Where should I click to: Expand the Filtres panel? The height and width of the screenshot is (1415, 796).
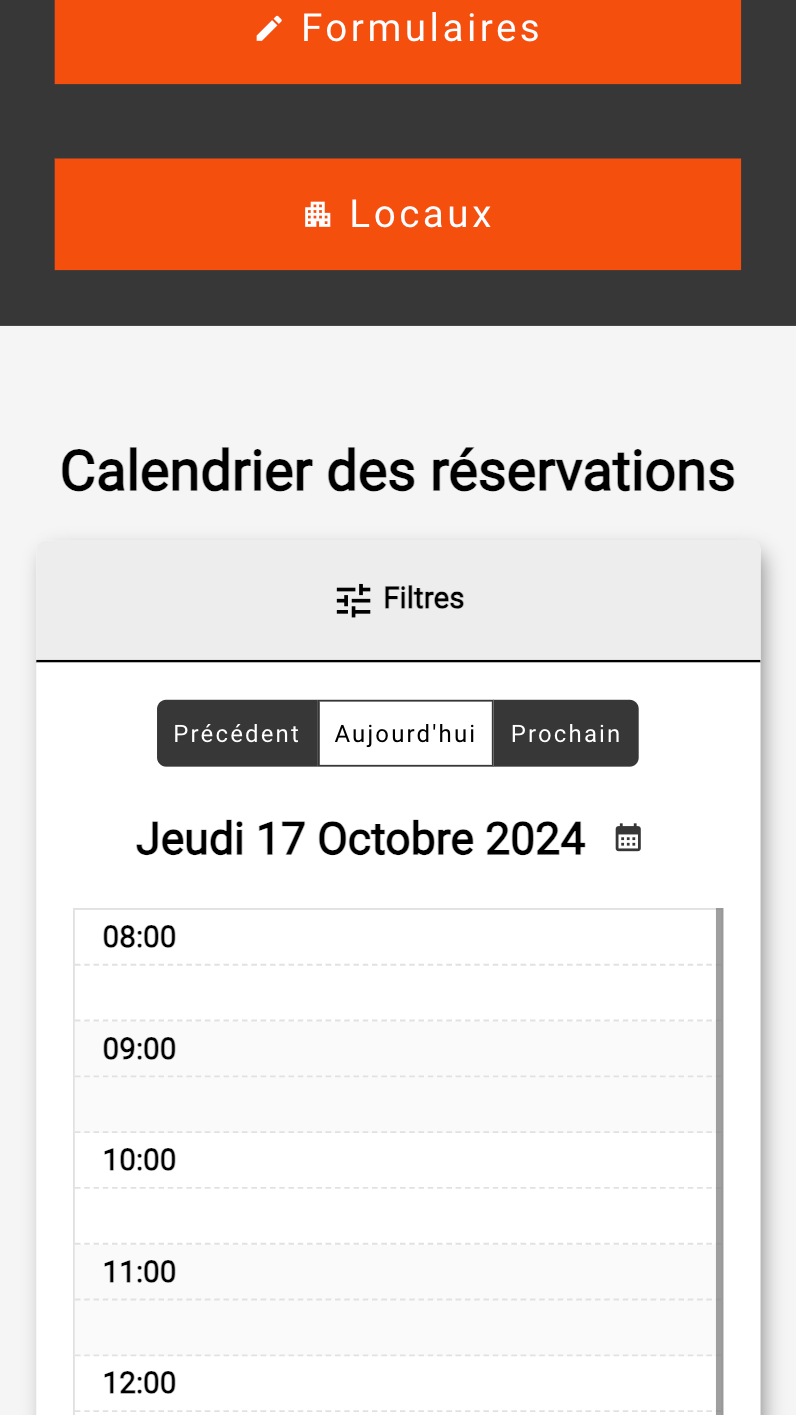coord(398,600)
